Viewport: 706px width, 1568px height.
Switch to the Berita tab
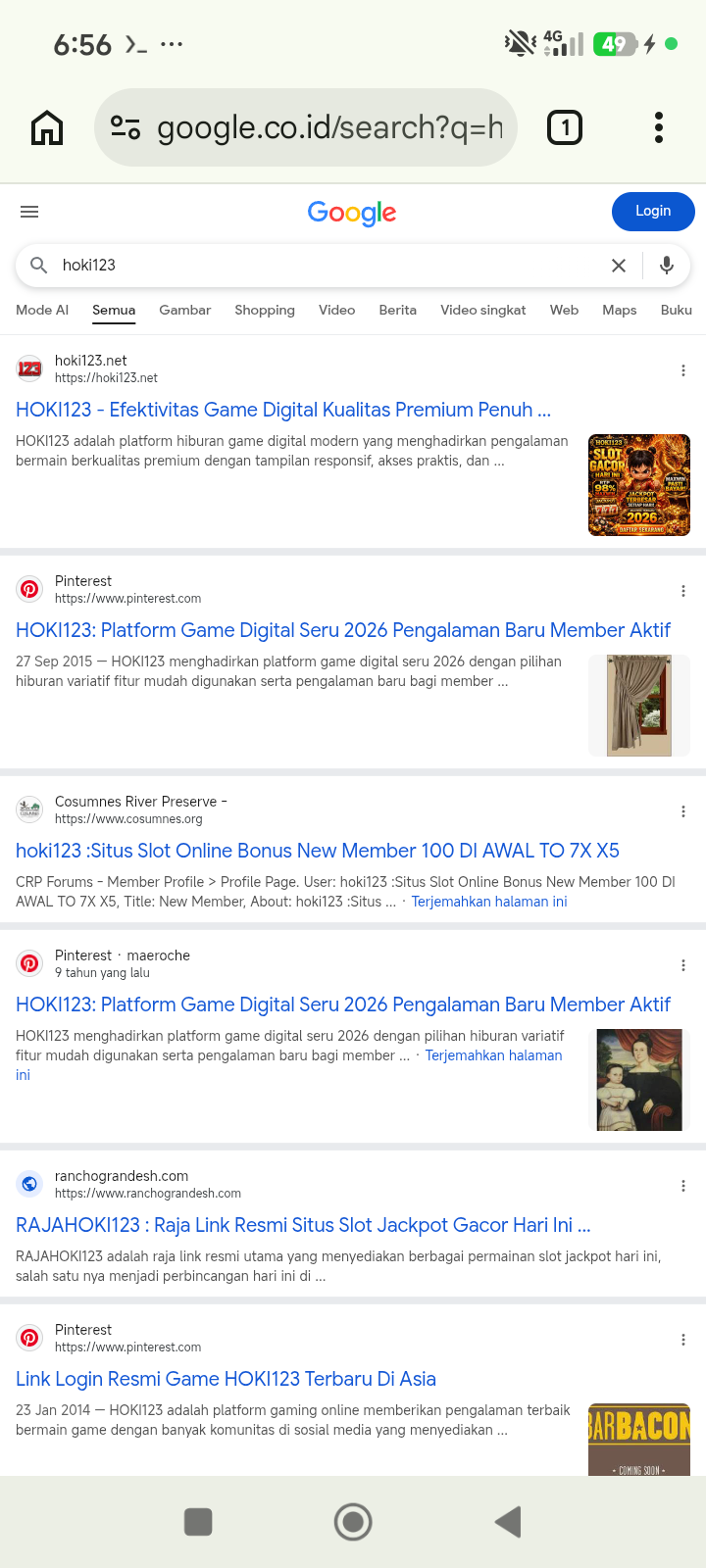(x=398, y=310)
